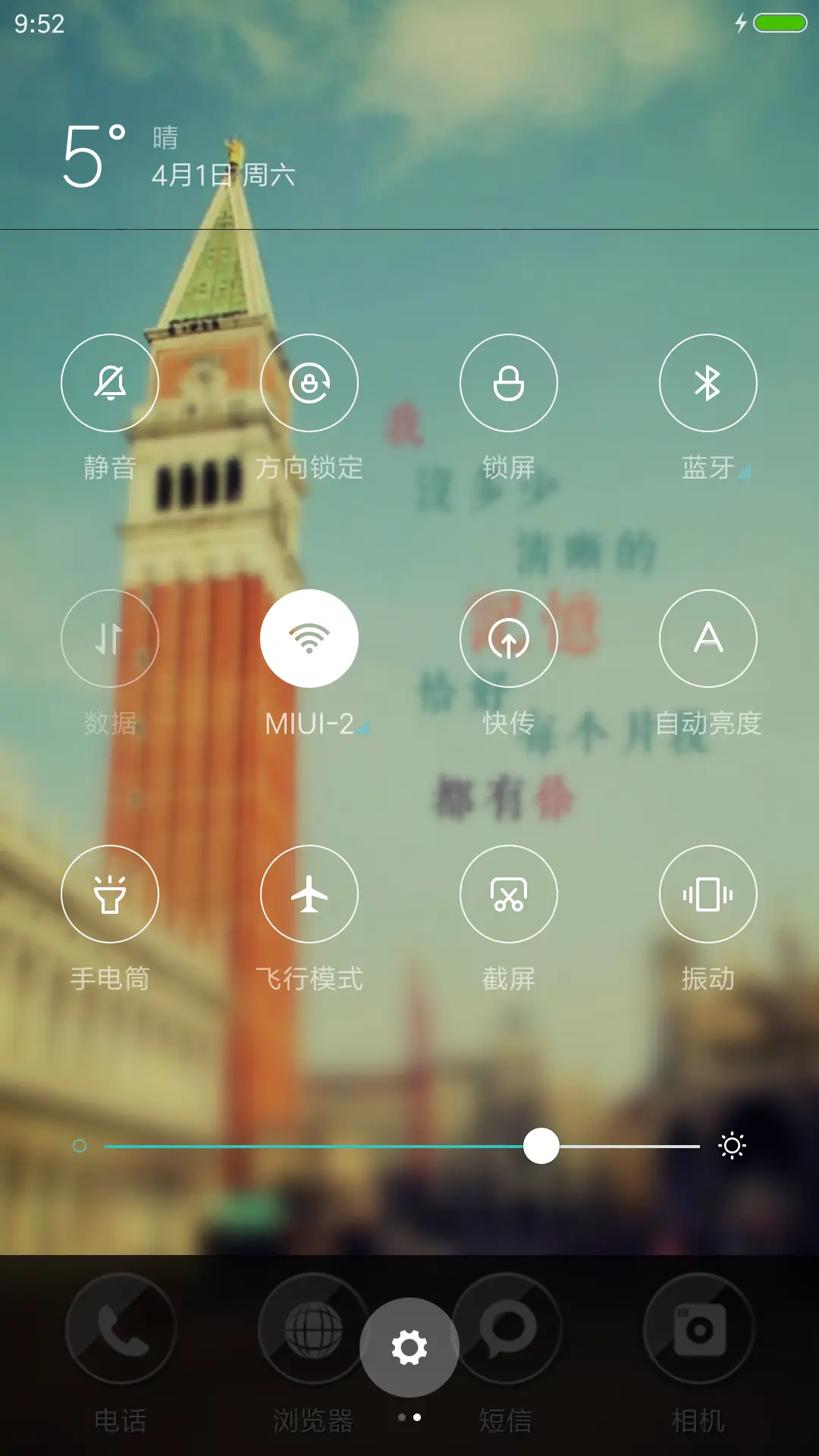Lock the screen using 锁屏

pos(508,383)
